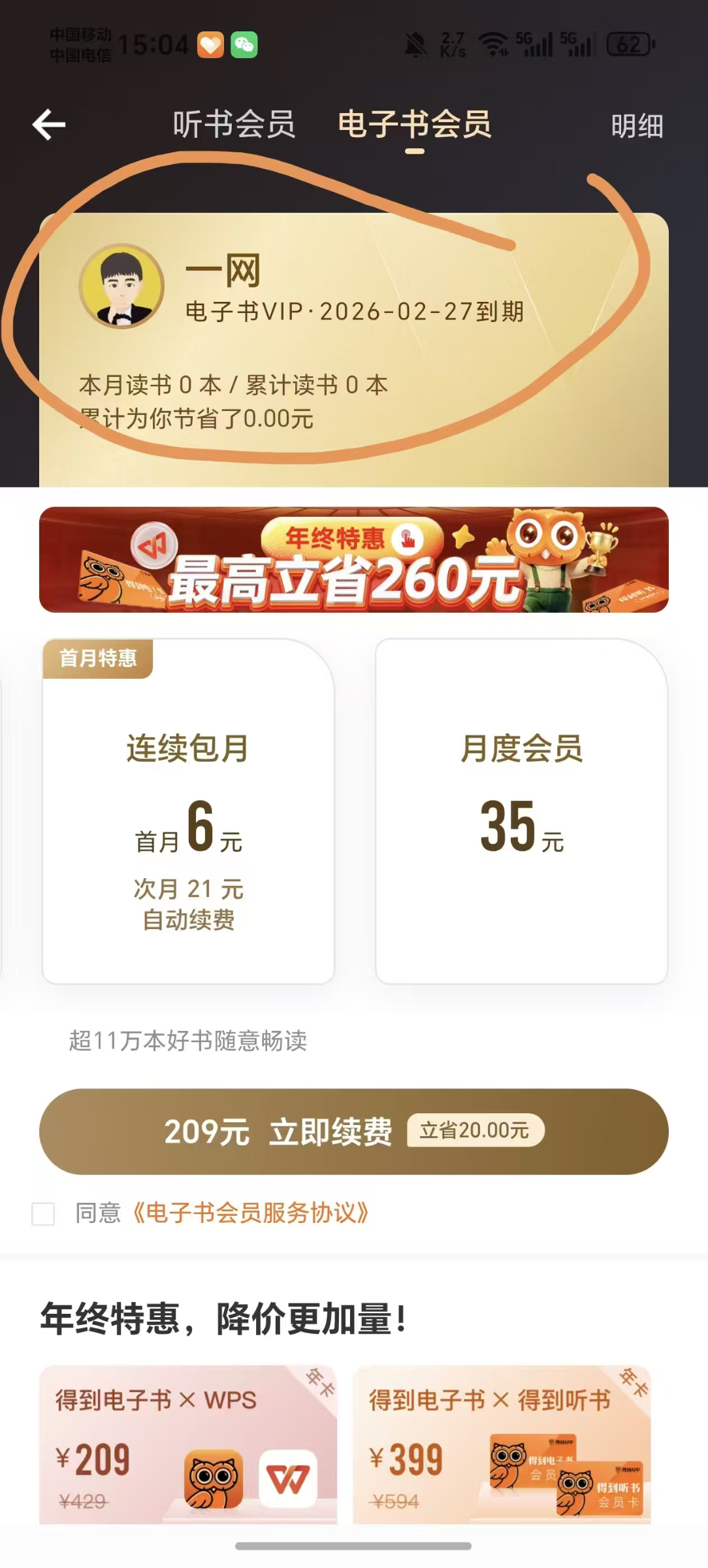Switch to the 听书会员 tab

coord(234,124)
